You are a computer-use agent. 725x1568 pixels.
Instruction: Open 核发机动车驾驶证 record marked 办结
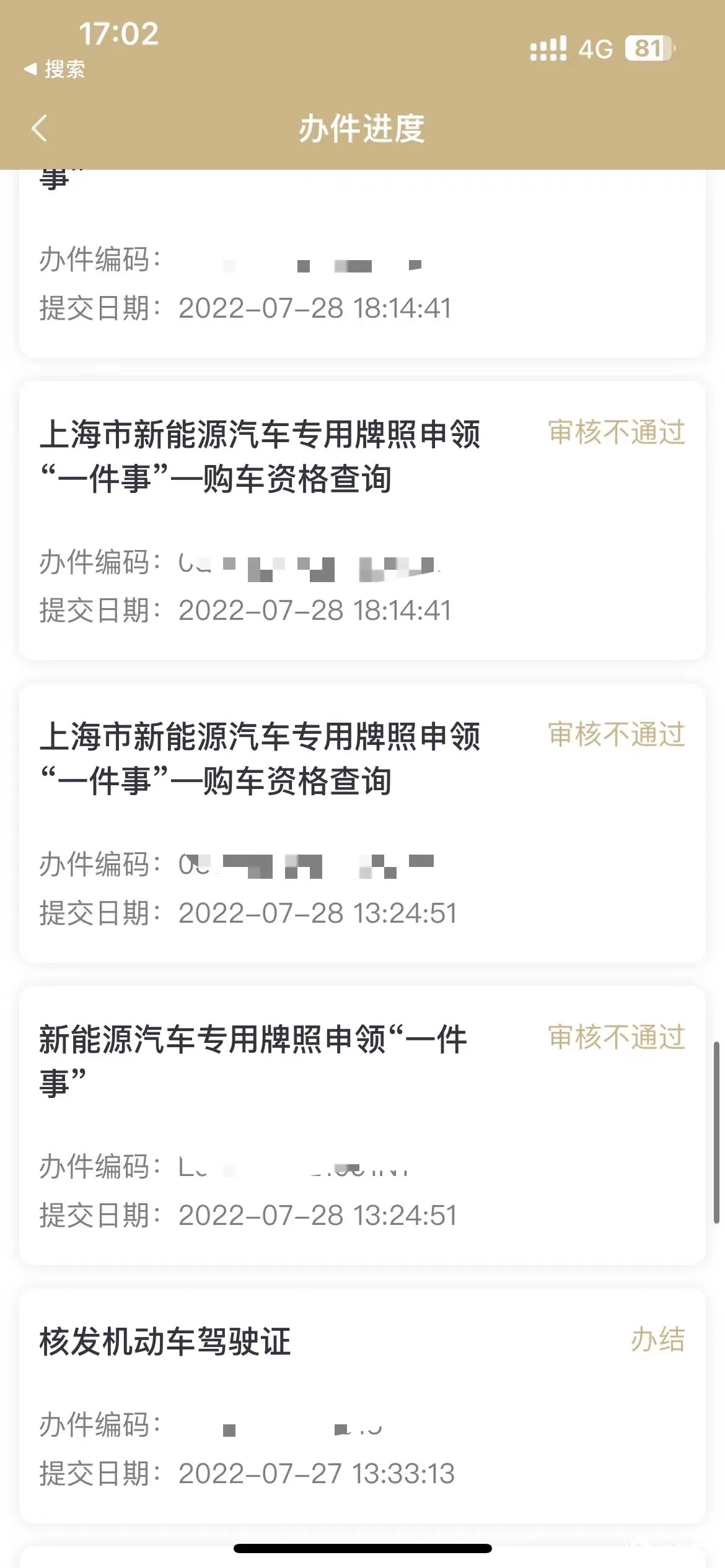tap(362, 1405)
